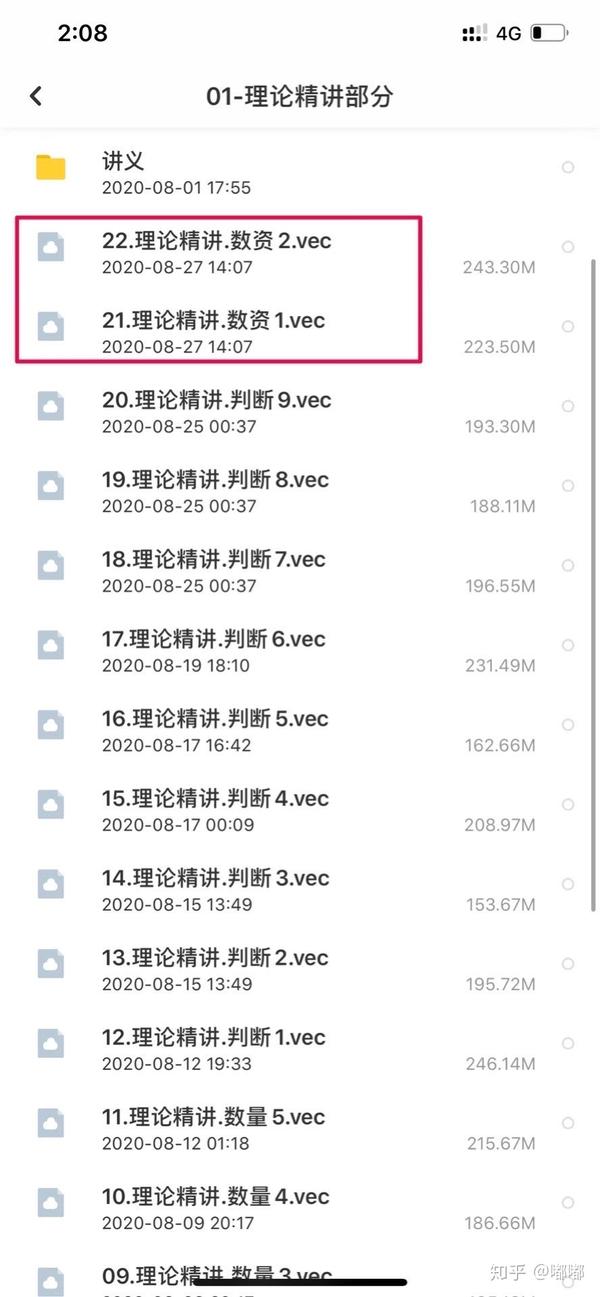Mark the circle for 16.理论精讲.判断 5.vec
The height and width of the screenshot is (1297, 600).
click(568, 725)
